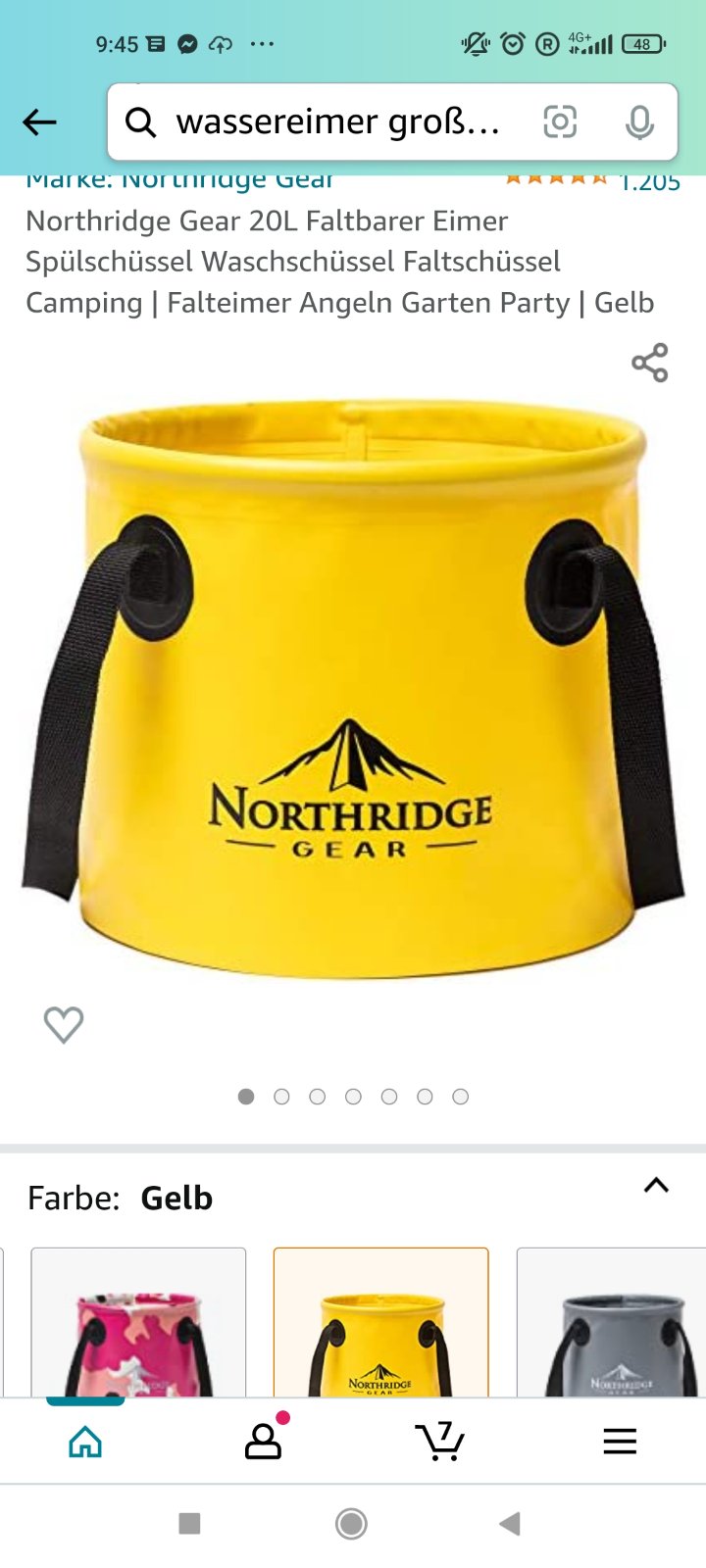Select the yellow color option
The height and width of the screenshot is (1568, 706).
click(380, 1323)
